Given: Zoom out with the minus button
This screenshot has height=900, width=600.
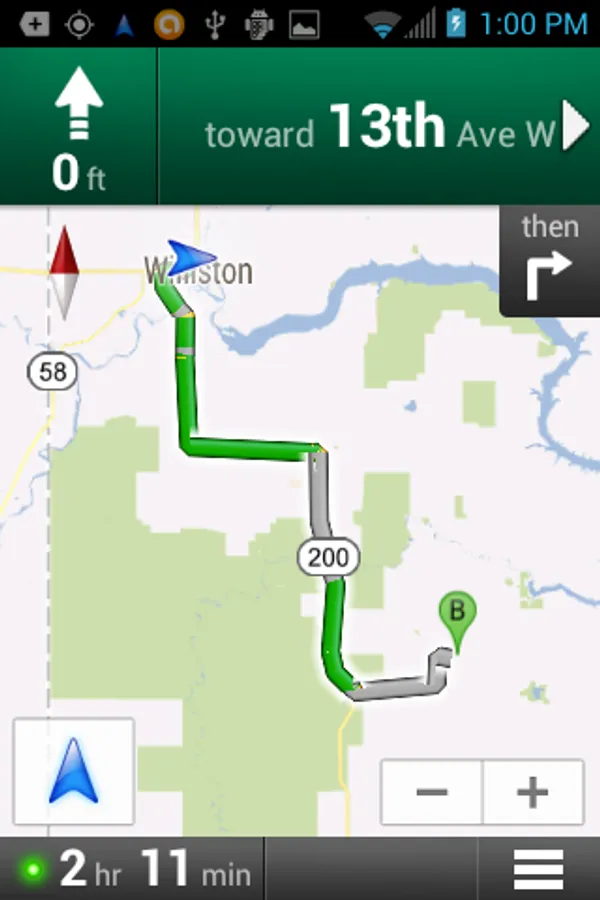Looking at the screenshot, I should tap(432, 792).
